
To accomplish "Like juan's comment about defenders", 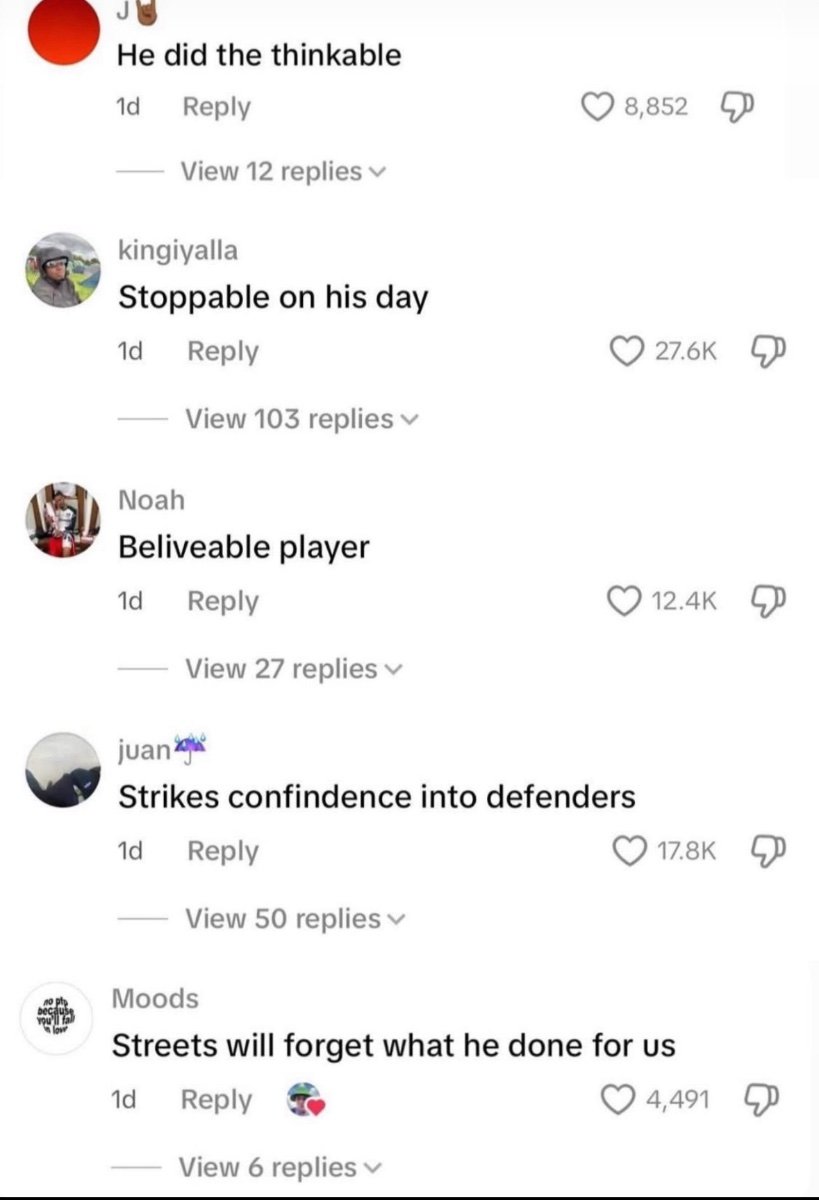I will tap(629, 851).
